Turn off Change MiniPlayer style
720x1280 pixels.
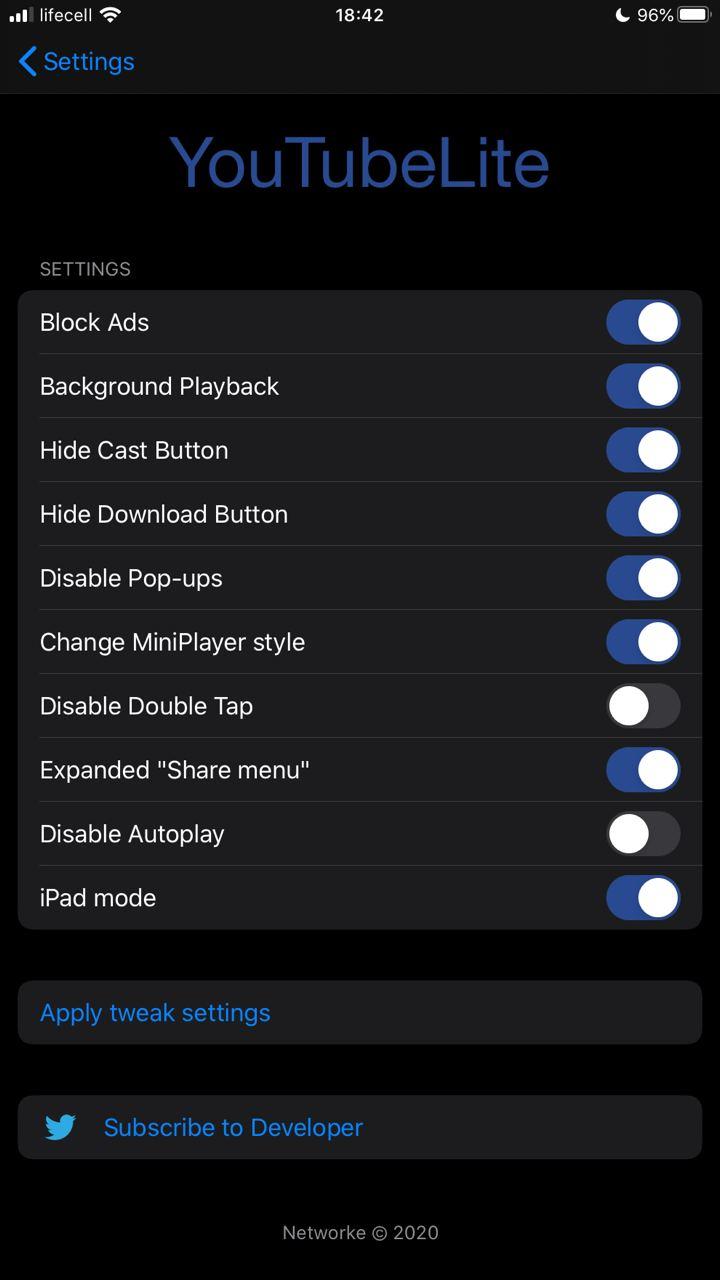643,642
